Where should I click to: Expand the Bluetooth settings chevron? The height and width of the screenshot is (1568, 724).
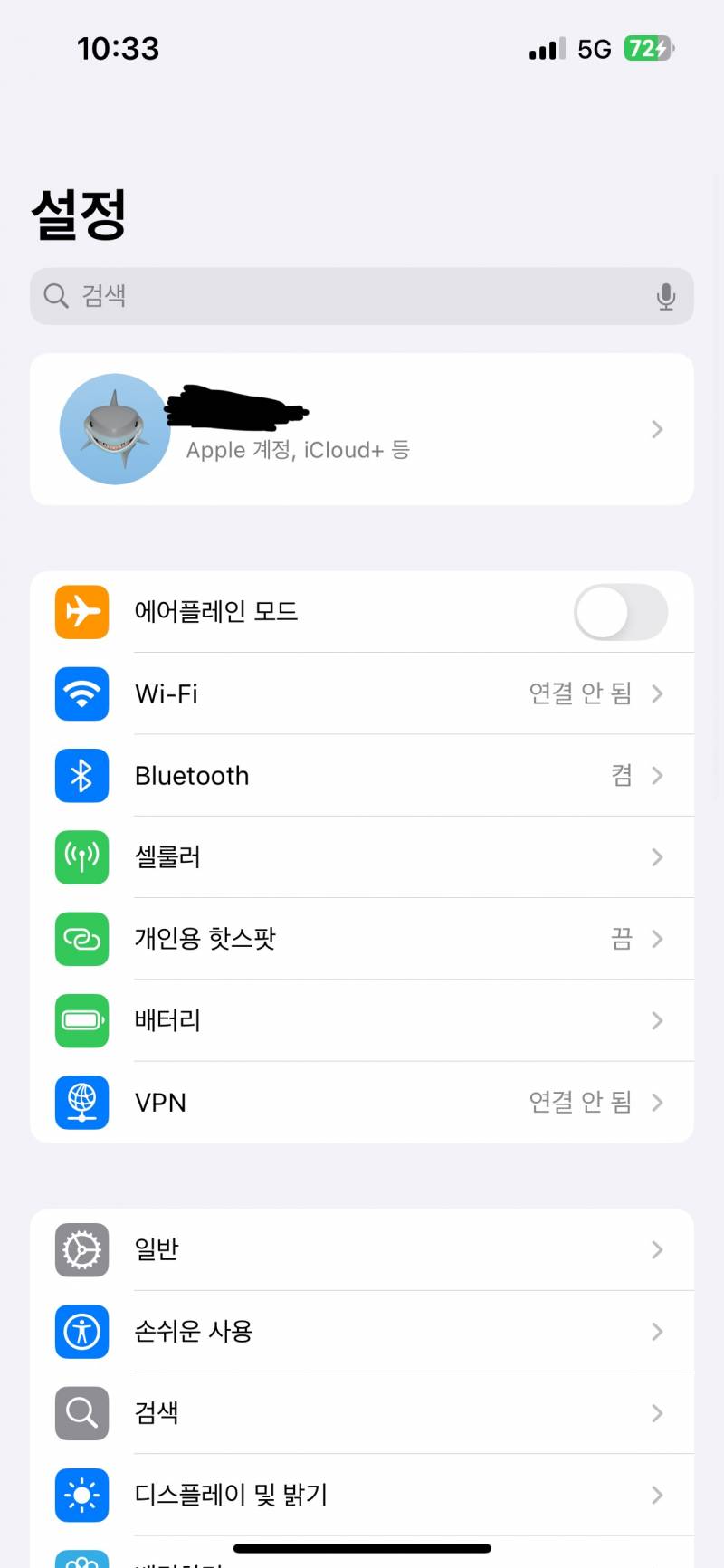pyautogui.click(x=657, y=776)
